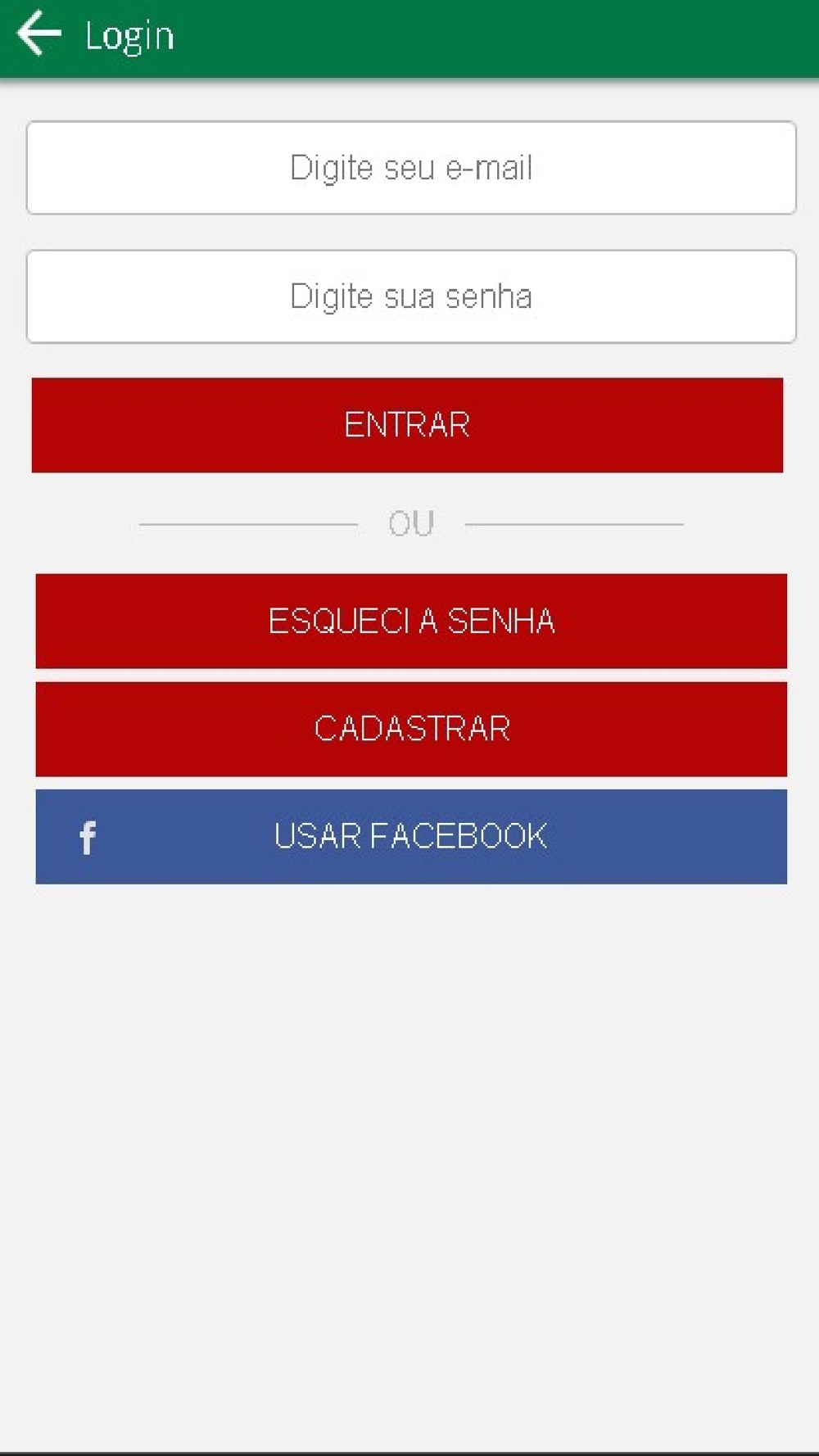
Task: Select the 'Digite sua senha' password field
Action: tap(411, 296)
